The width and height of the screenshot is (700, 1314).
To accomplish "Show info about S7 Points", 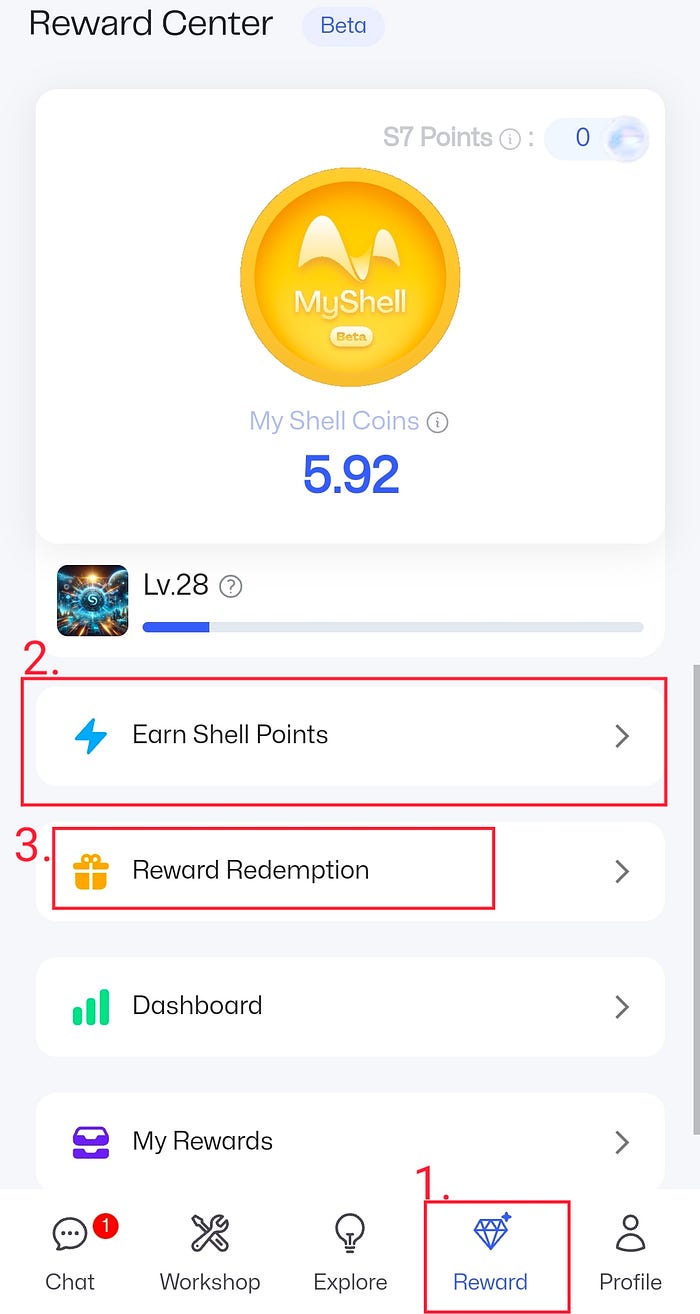I will 510,139.
